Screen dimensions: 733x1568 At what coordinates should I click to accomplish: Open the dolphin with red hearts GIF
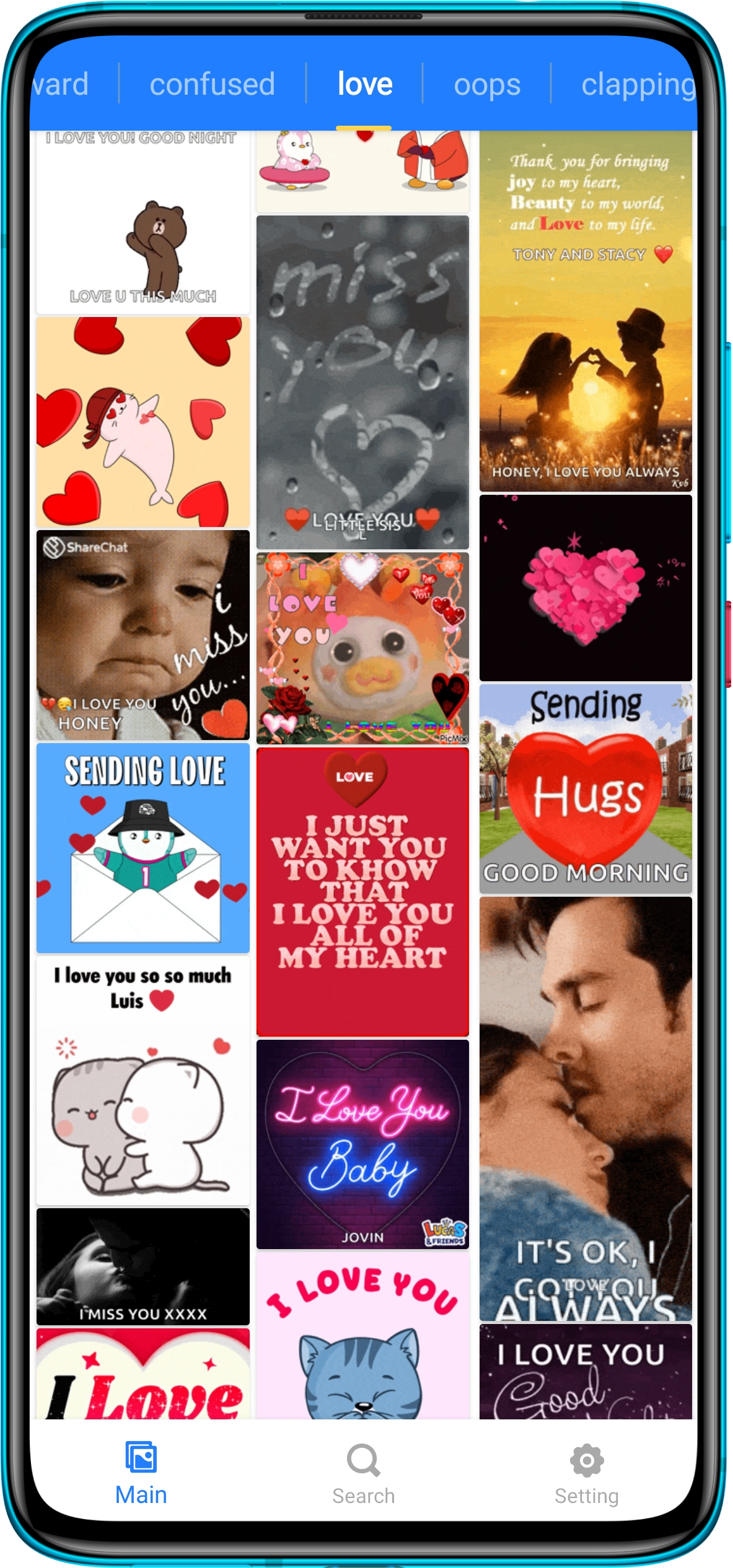click(x=143, y=422)
